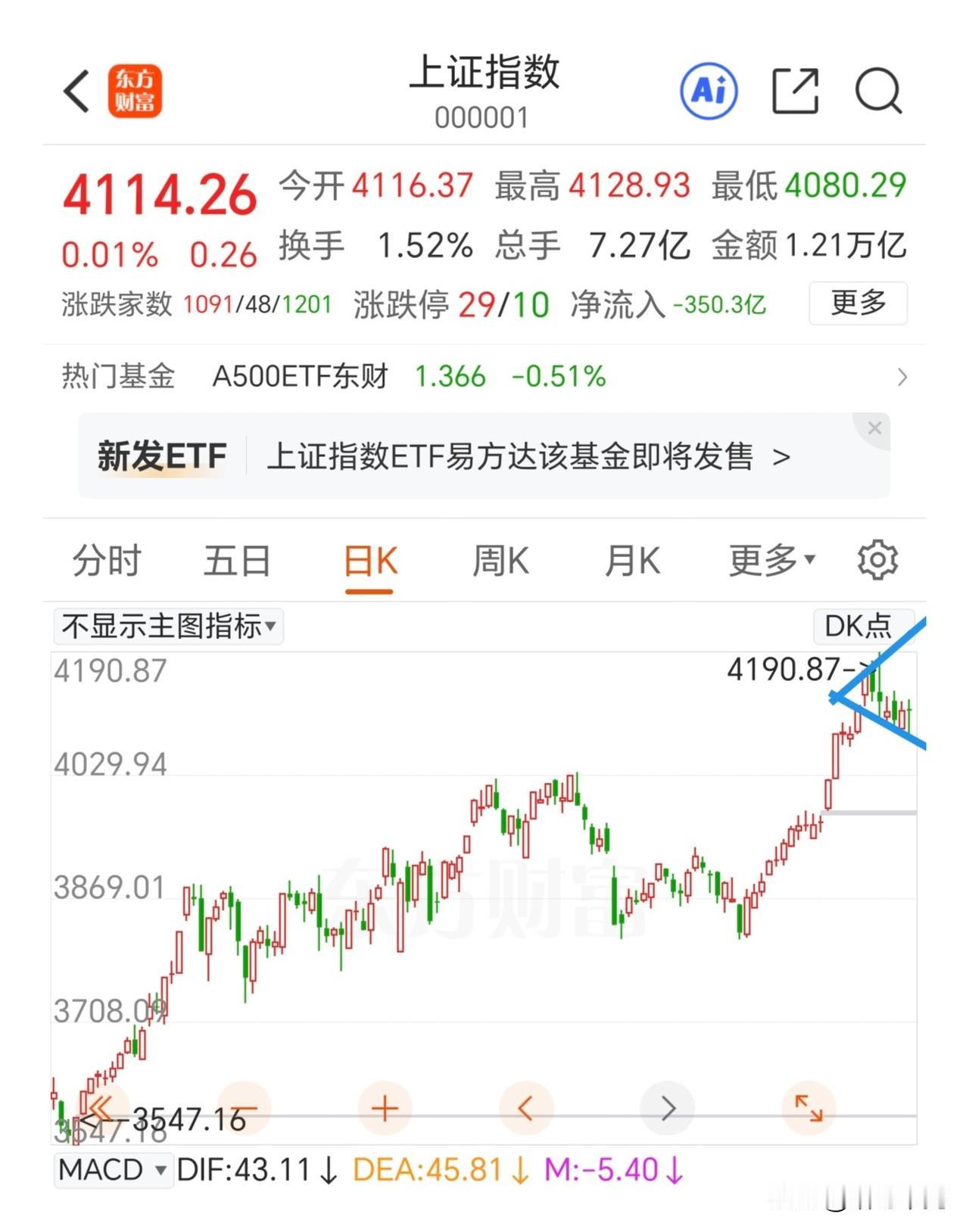Expand chart to fullscreen
This screenshot has height=1232, width=969.
click(x=809, y=1108)
